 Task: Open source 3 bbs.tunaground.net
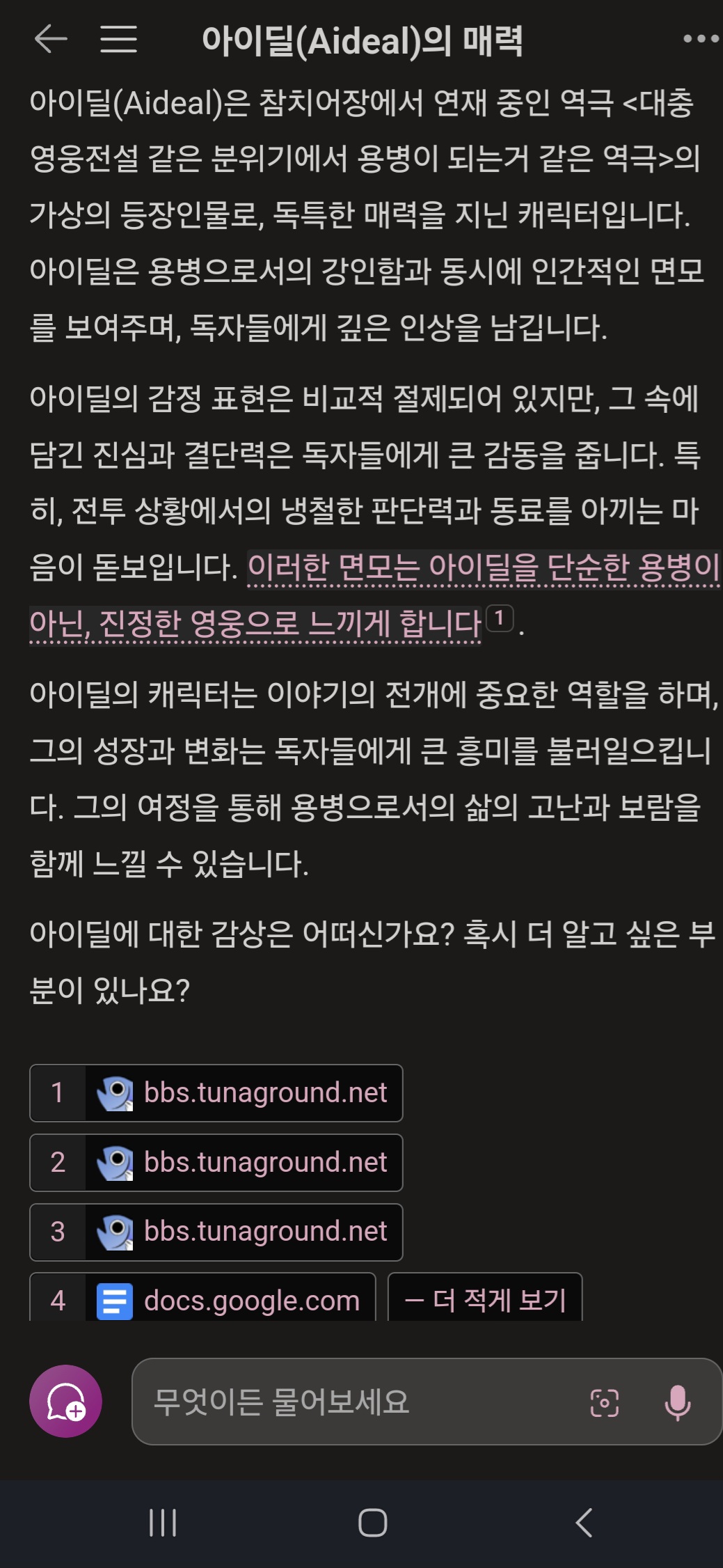(216, 1232)
